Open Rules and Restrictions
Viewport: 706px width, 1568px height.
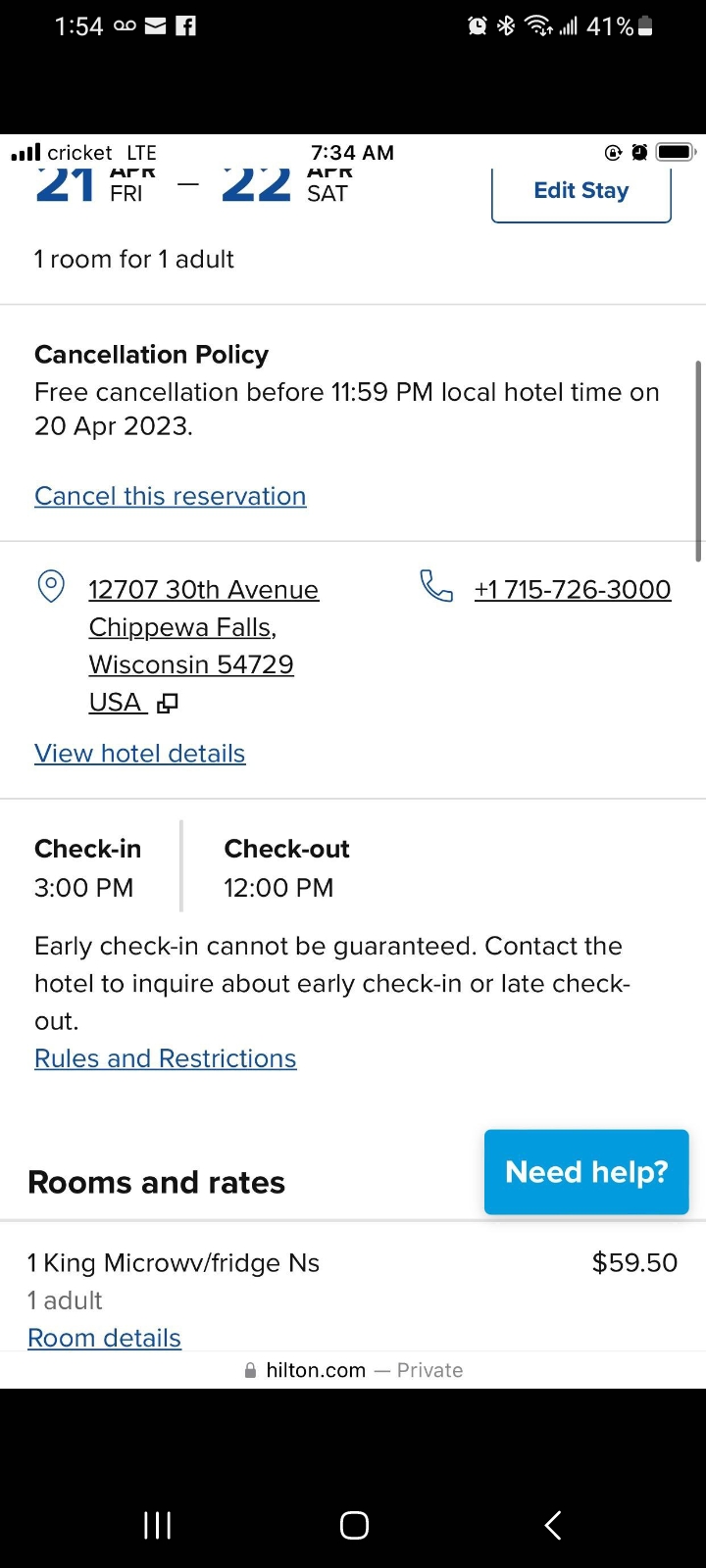(165, 1058)
